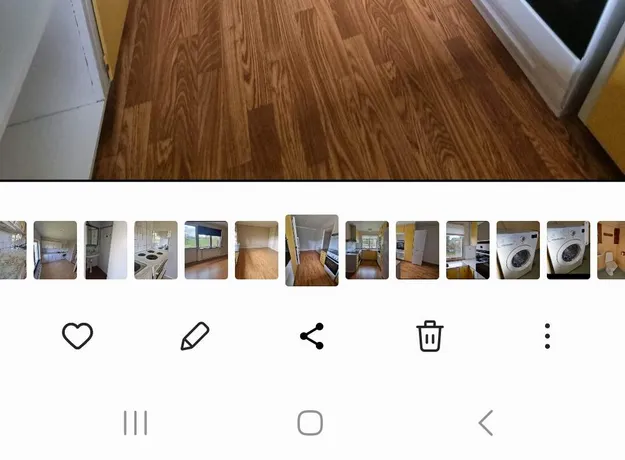Open the more options menu

click(x=547, y=337)
